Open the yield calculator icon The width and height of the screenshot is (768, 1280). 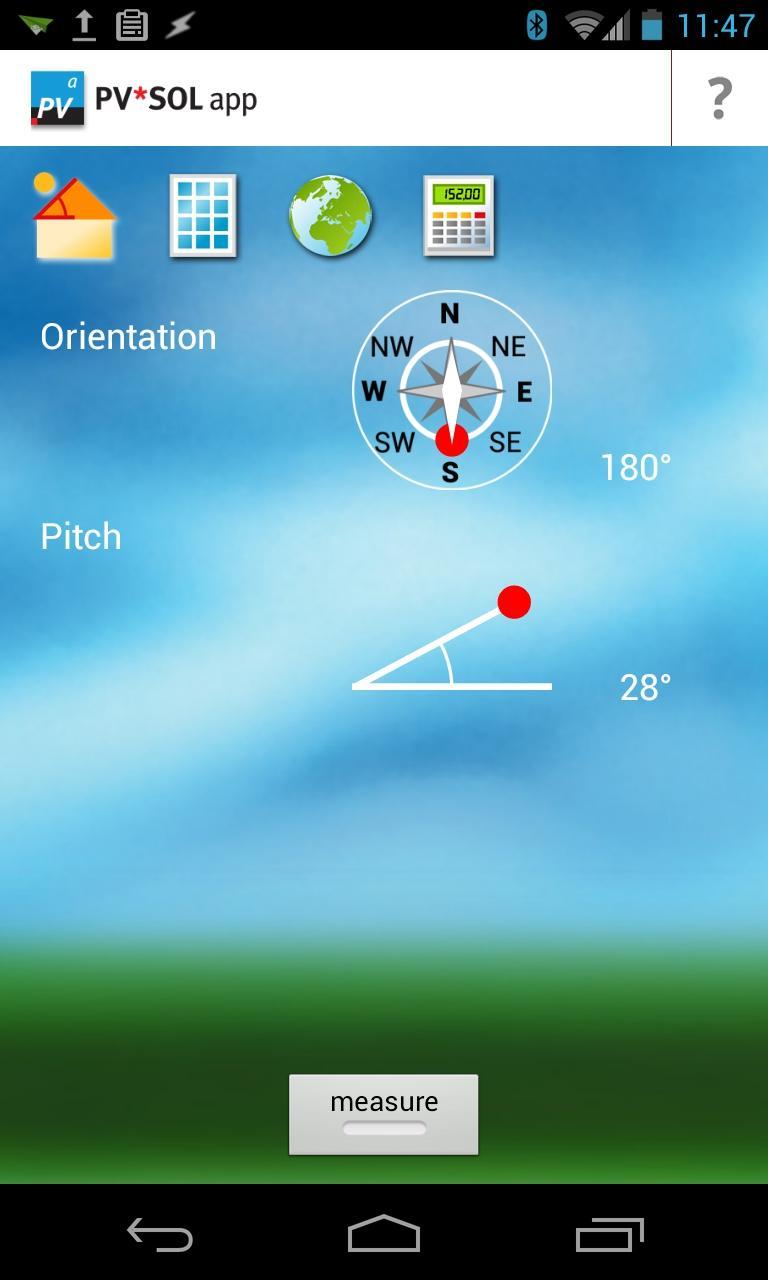point(458,213)
